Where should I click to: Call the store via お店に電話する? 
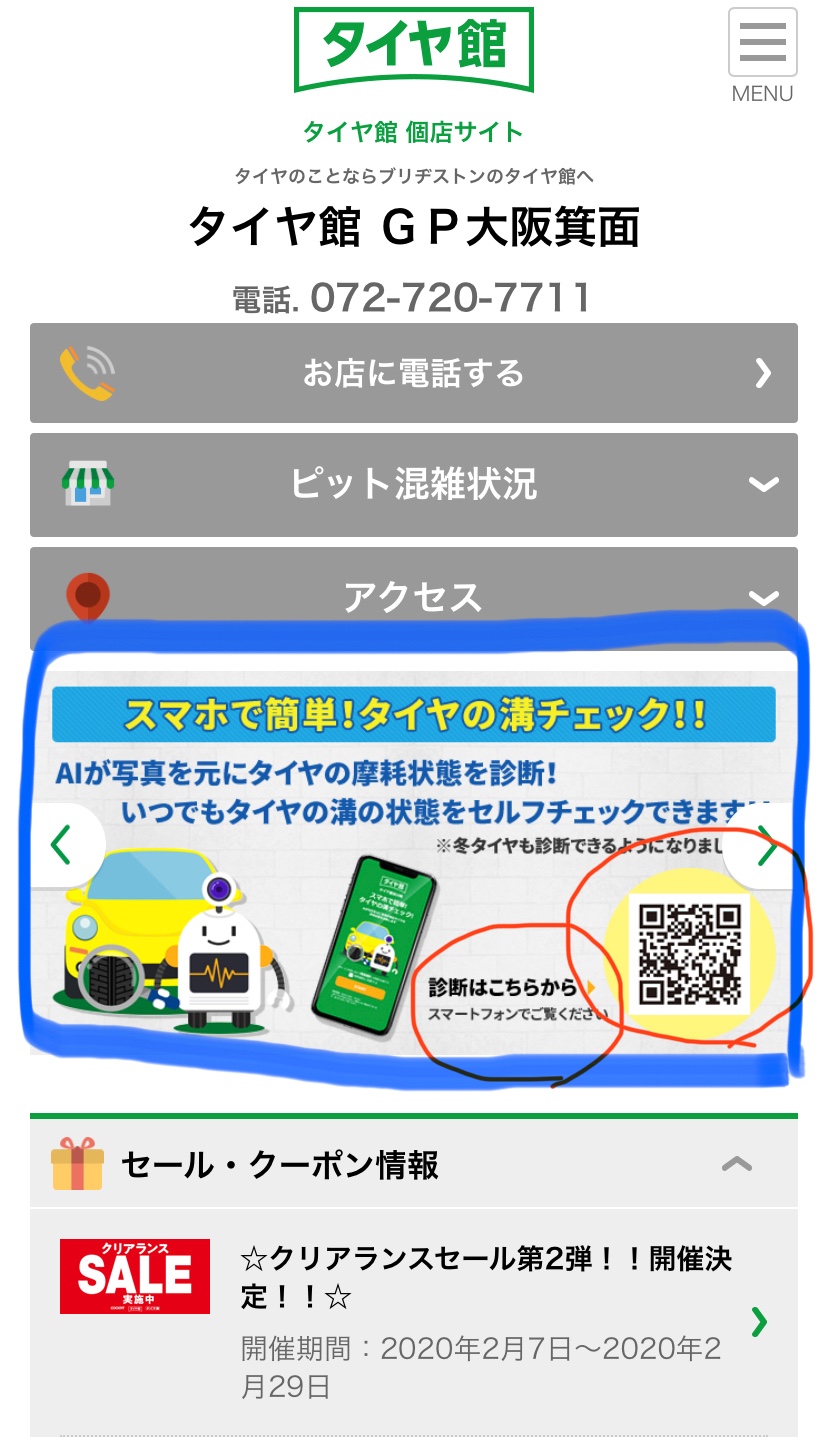click(413, 373)
